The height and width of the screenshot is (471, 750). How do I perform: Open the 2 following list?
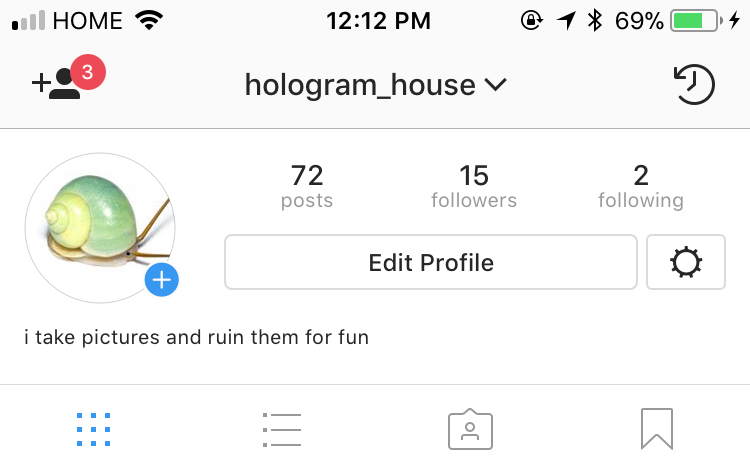(x=641, y=187)
